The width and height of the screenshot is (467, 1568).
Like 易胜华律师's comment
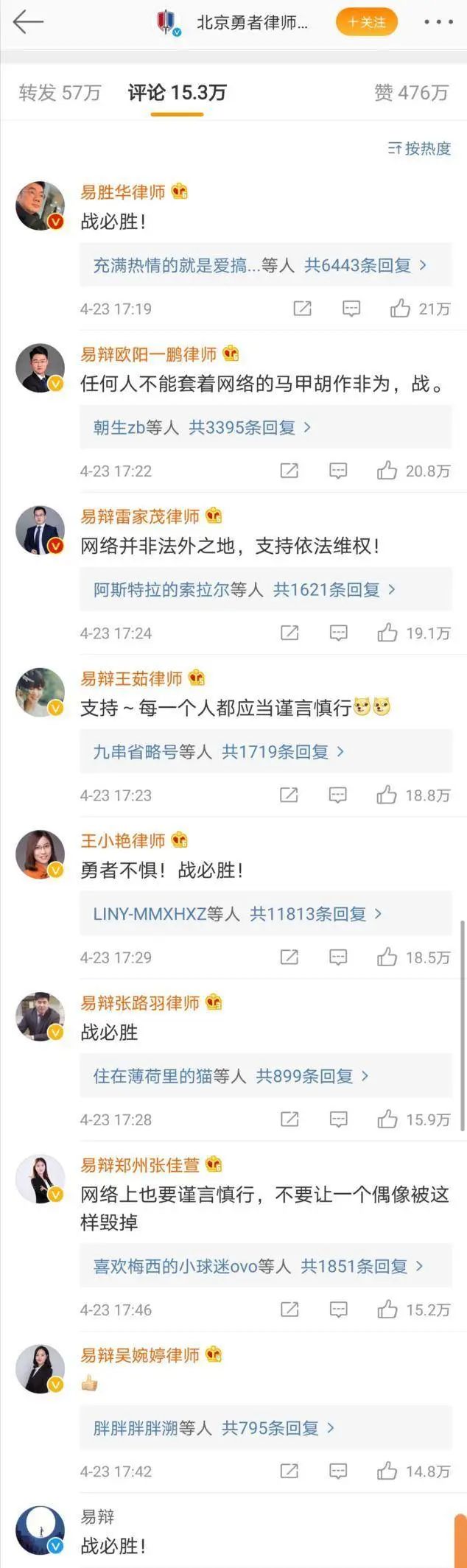tap(401, 309)
